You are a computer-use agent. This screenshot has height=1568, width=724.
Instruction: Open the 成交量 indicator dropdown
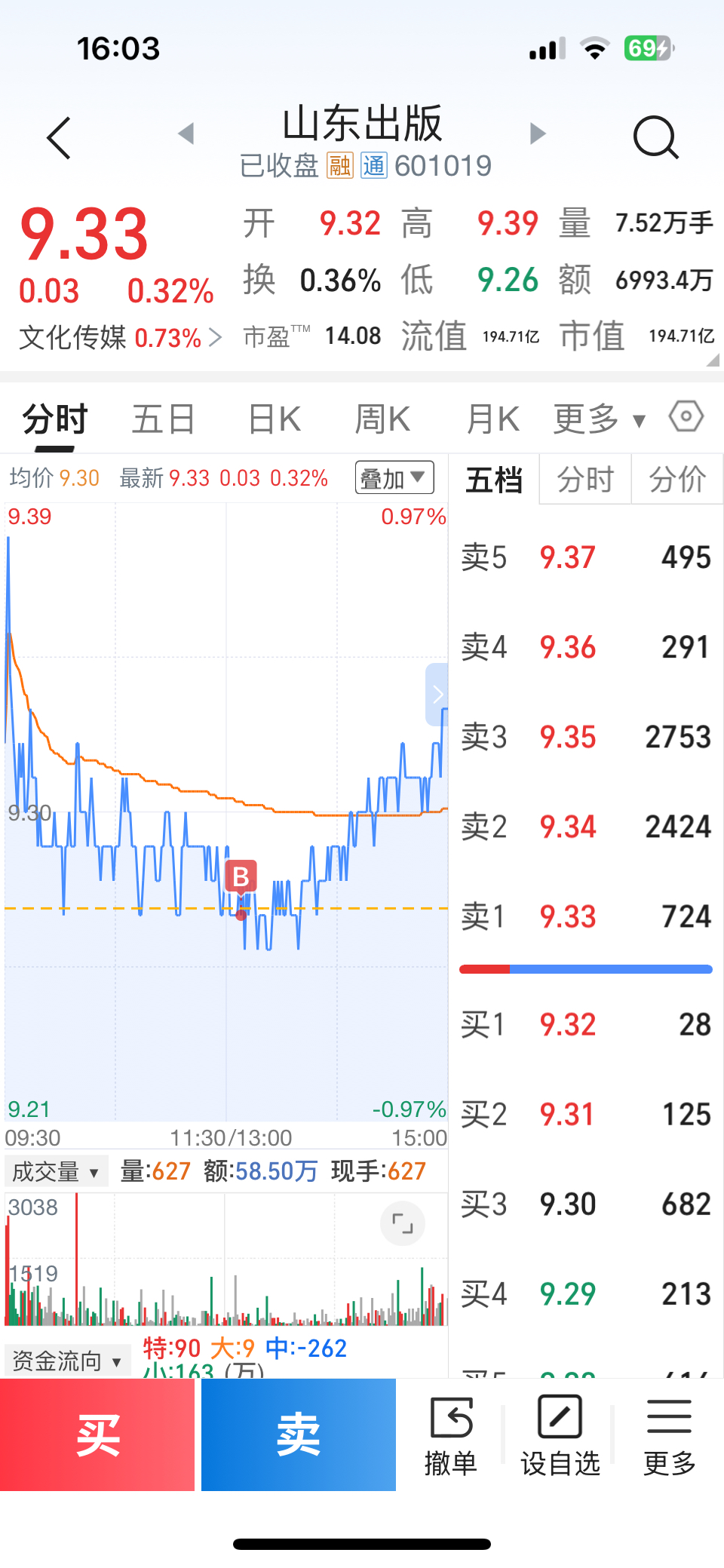click(57, 1171)
